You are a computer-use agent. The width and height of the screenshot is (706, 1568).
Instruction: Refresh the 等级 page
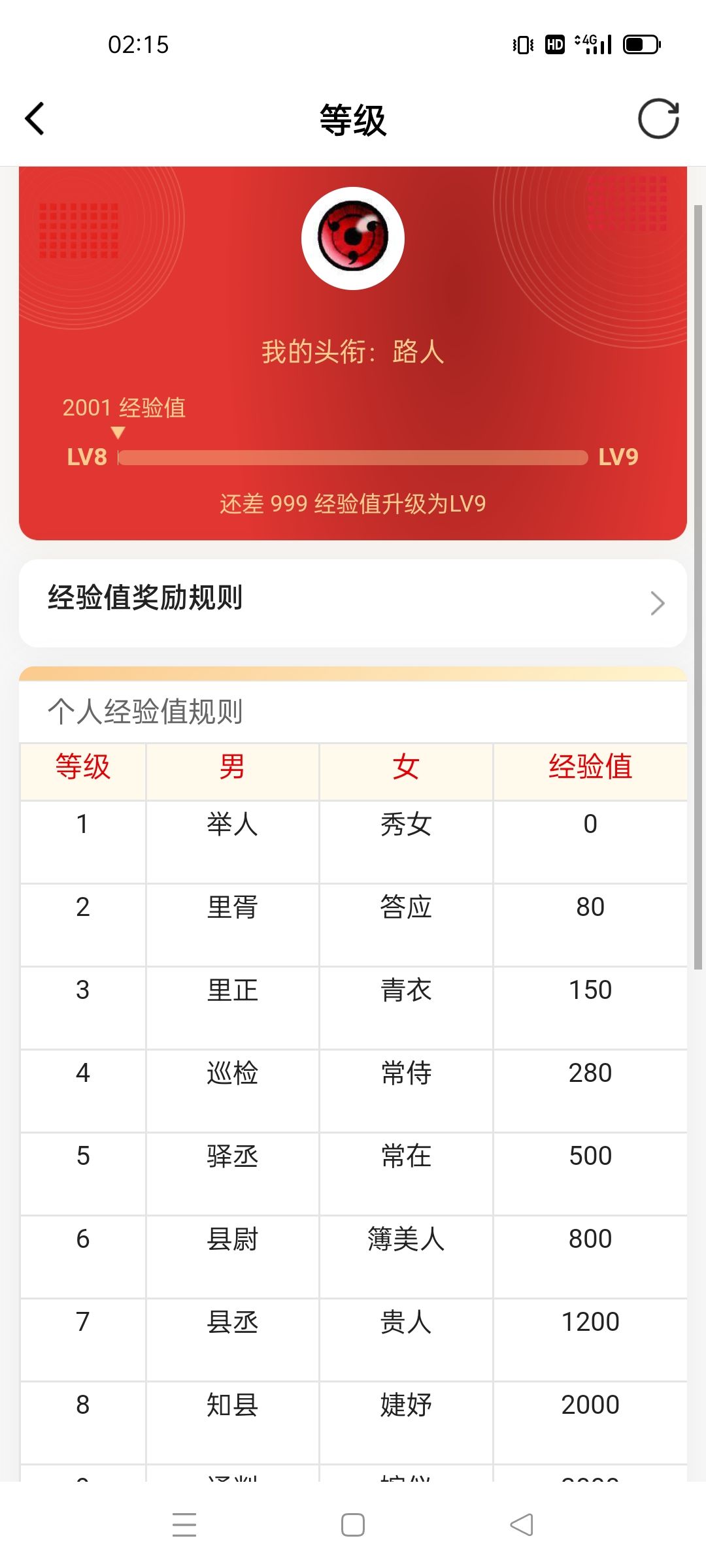click(658, 119)
